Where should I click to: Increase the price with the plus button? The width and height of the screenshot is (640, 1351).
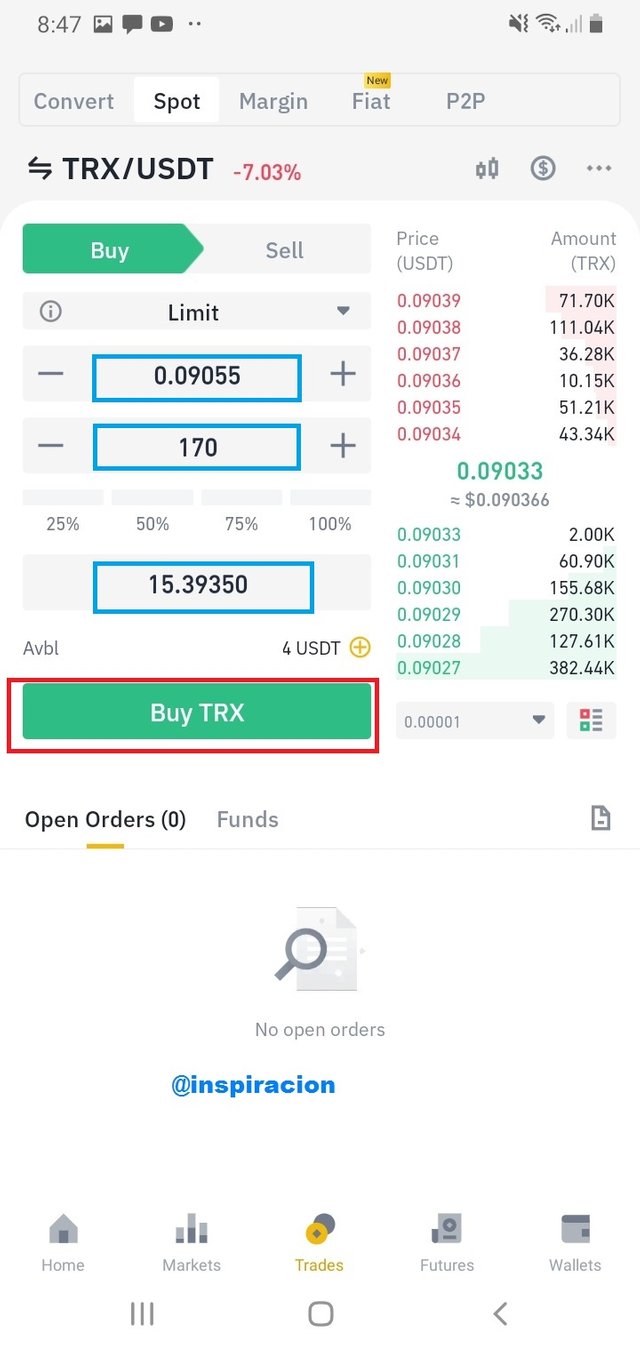343,374
